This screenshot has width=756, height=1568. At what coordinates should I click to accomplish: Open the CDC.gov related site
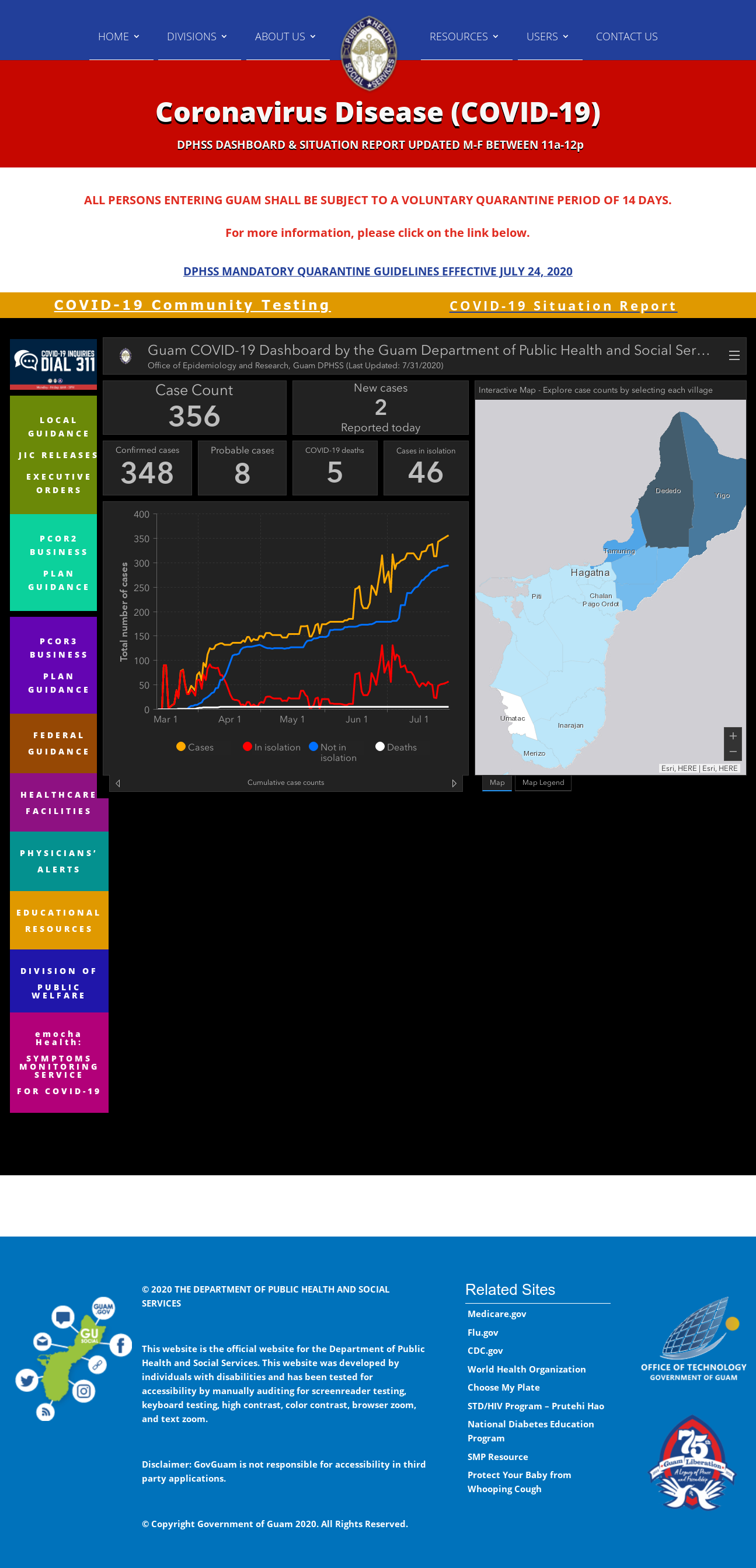coord(485,1351)
